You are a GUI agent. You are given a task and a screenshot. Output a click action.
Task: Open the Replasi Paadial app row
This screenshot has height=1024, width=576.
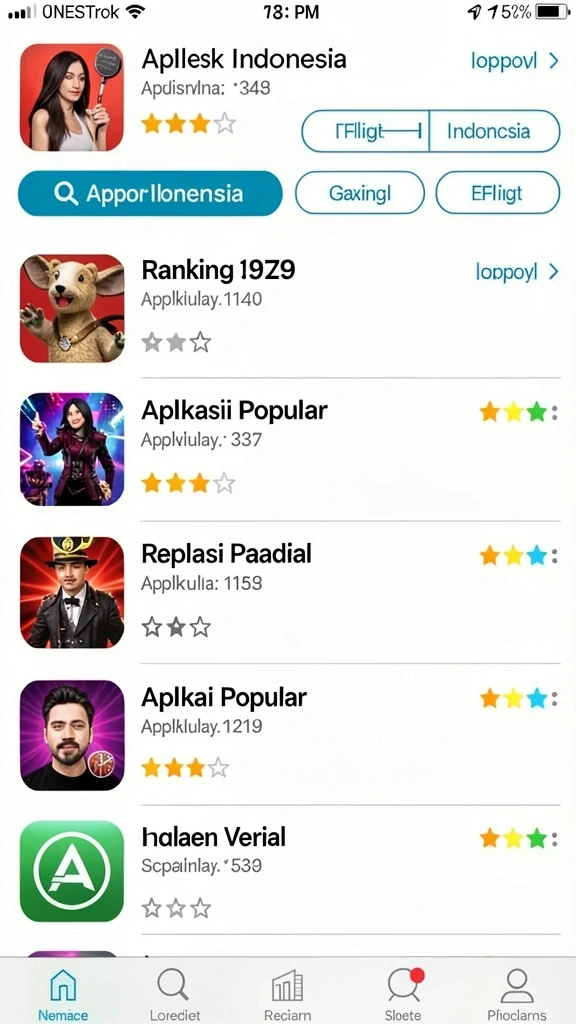(287, 592)
